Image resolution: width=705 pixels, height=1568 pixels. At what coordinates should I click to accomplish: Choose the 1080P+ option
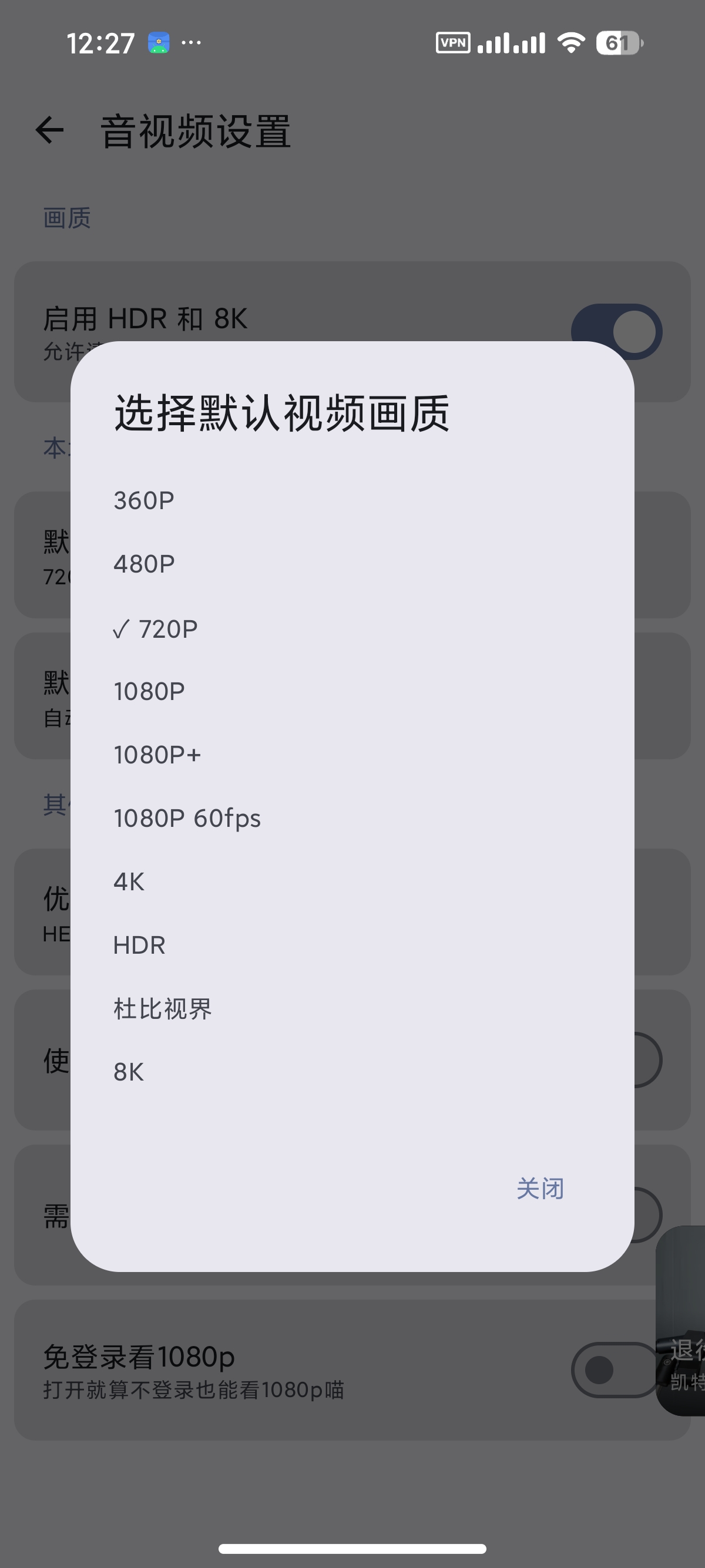pos(352,755)
